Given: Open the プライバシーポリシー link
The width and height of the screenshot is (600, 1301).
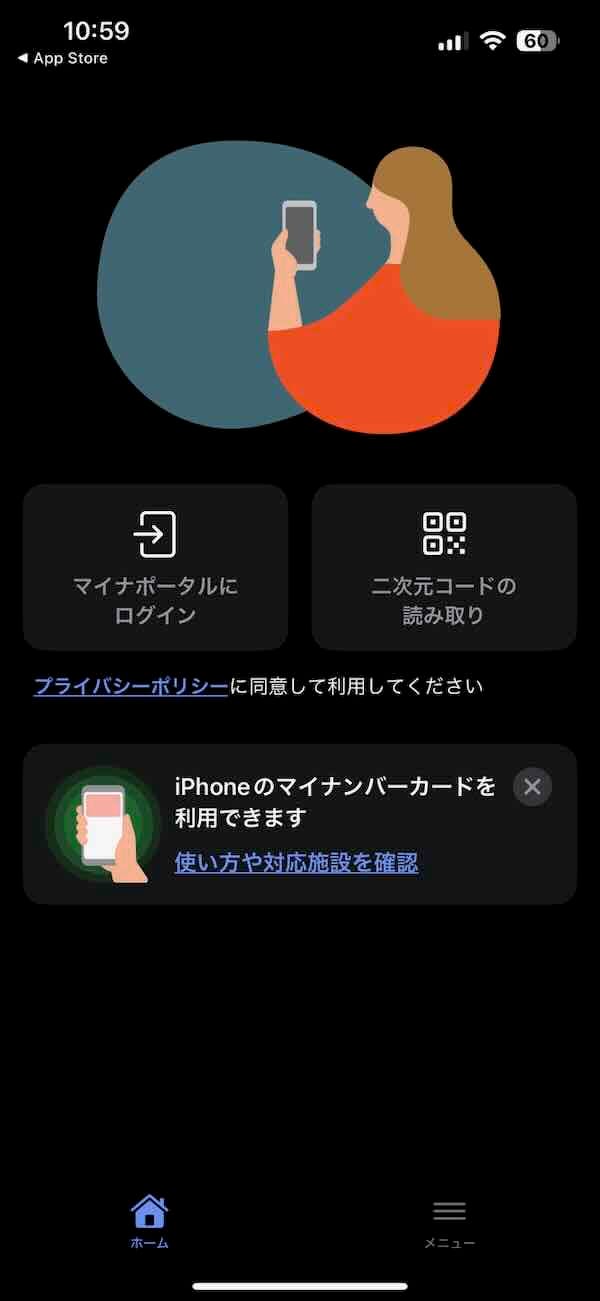Looking at the screenshot, I should 131,686.
